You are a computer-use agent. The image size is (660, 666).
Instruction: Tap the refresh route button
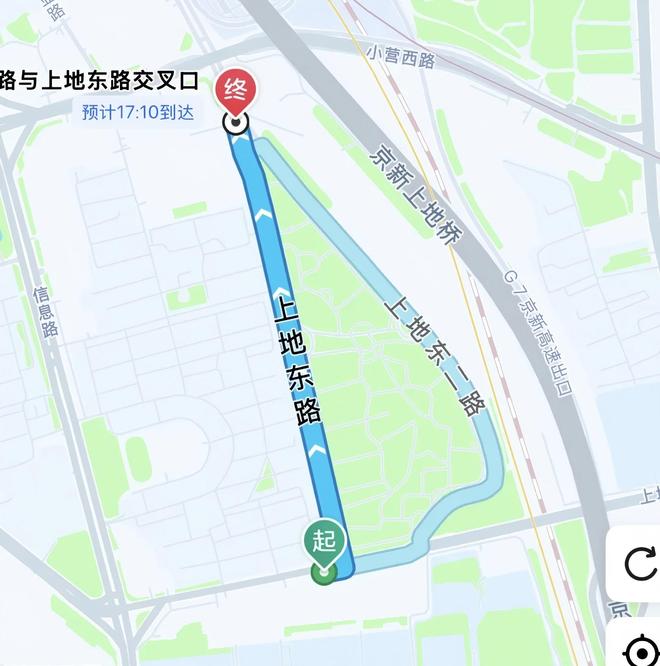tap(638, 563)
